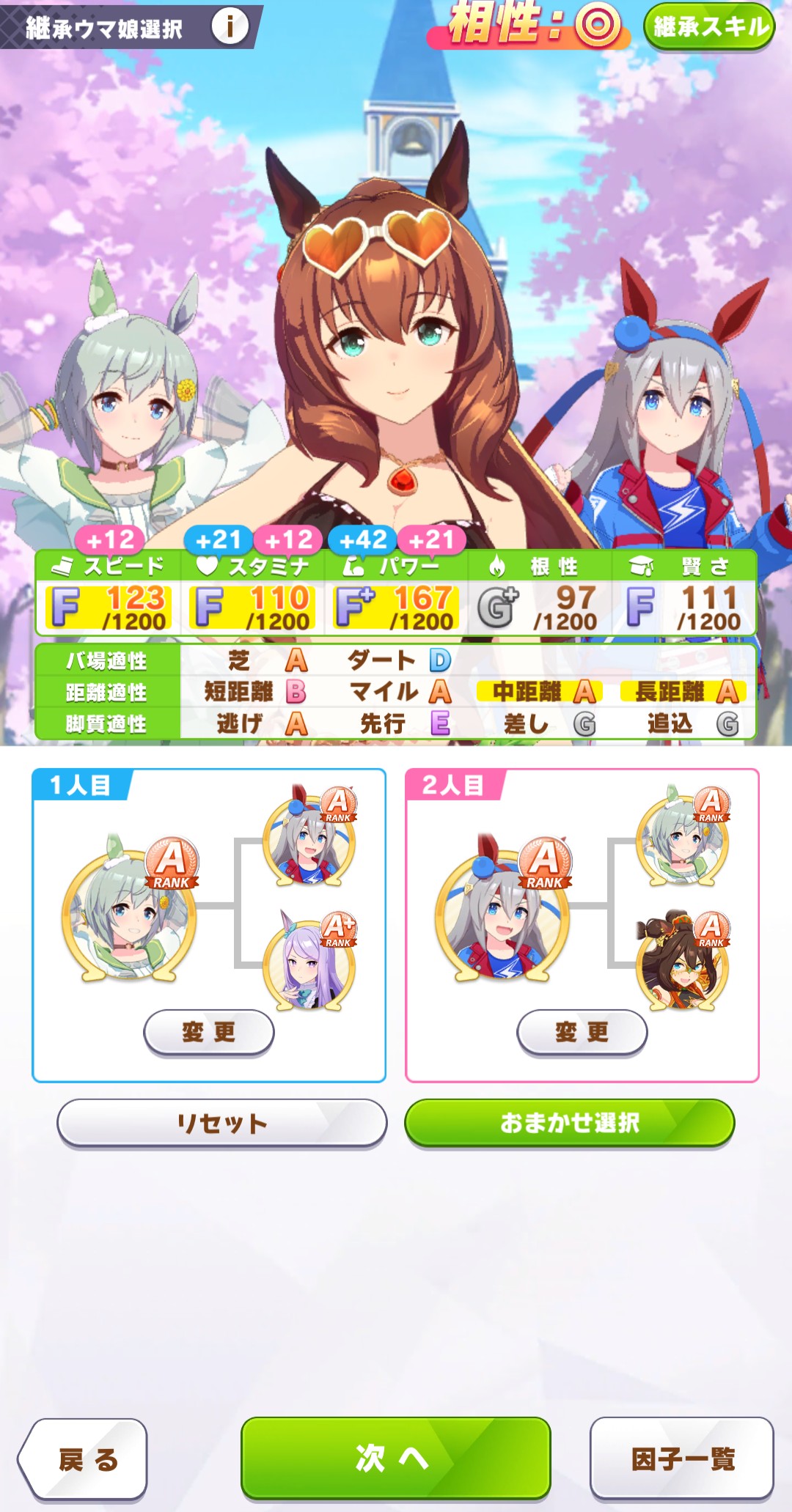Image resolution: width=792 pixels, height=1512 pixels.
Task: Tap 変更 under the 1人目 panel
Action: [x=209, y=1032]
